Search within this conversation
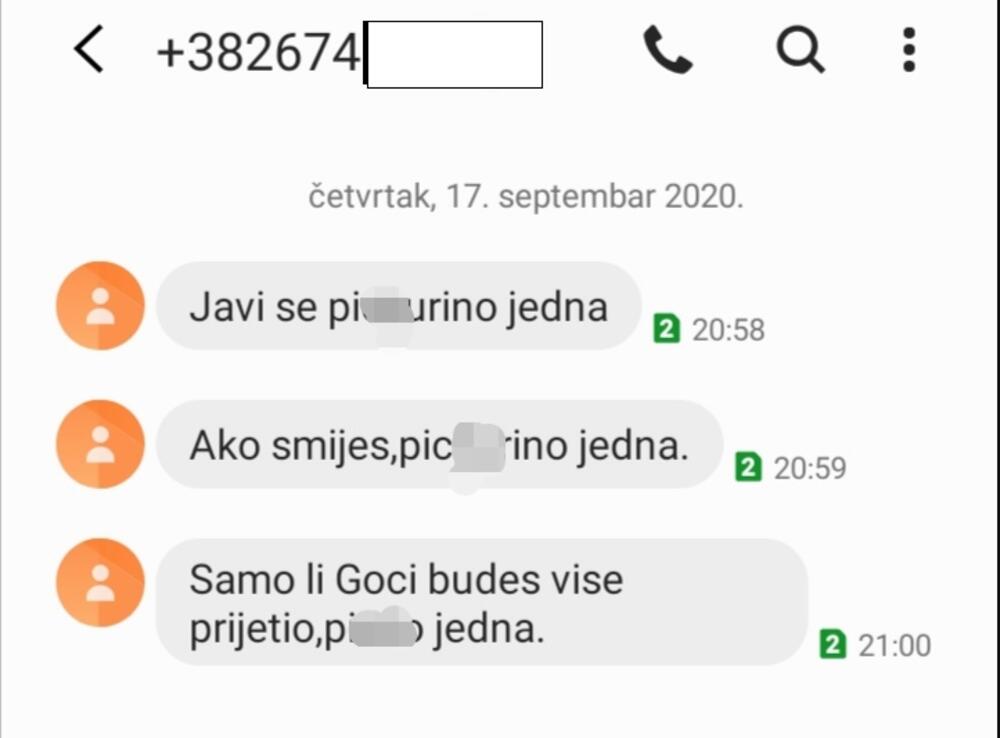1000x738 pixels. click(x=800, y=50)
